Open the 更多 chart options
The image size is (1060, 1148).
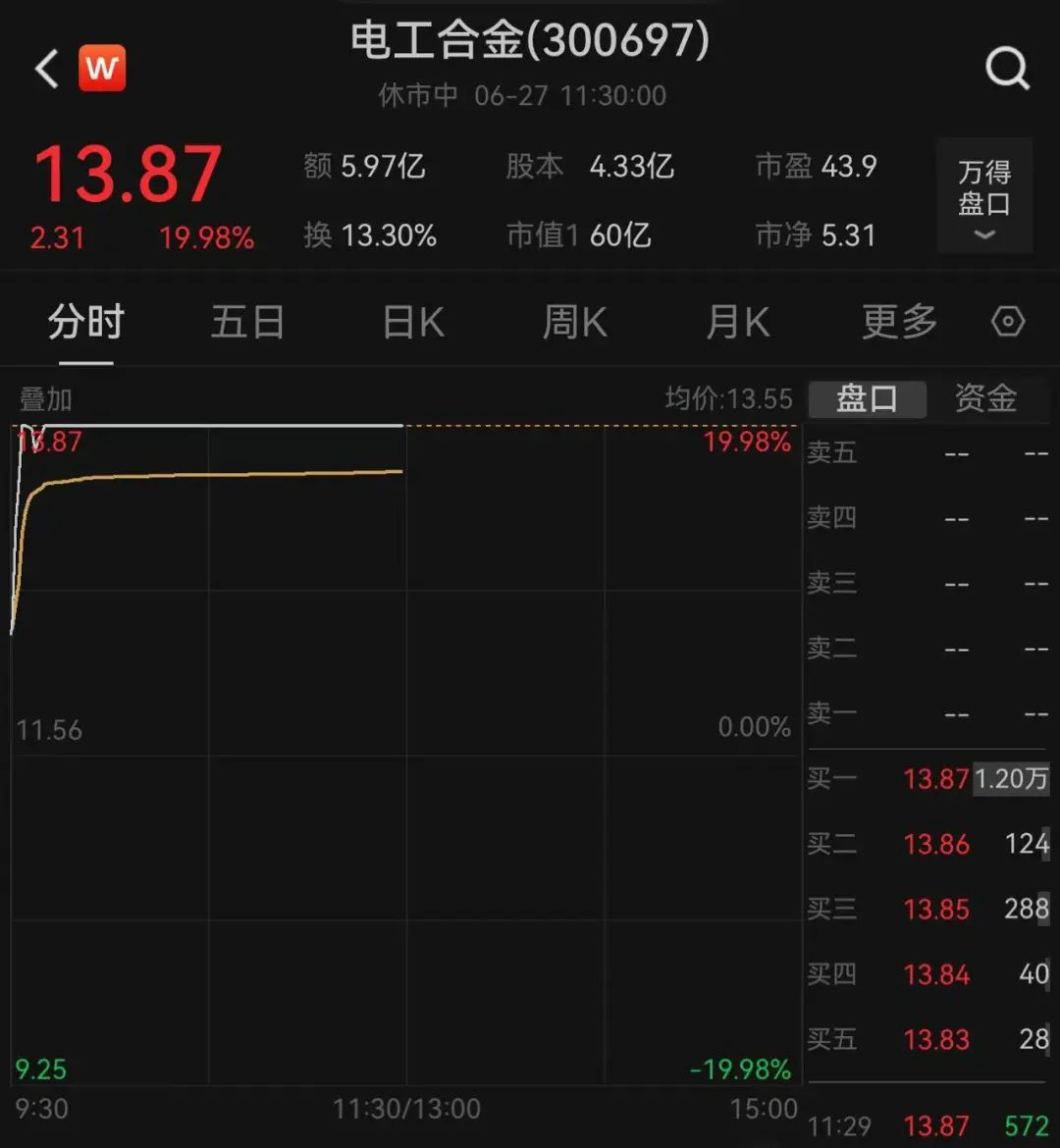(x=899, y=322)
